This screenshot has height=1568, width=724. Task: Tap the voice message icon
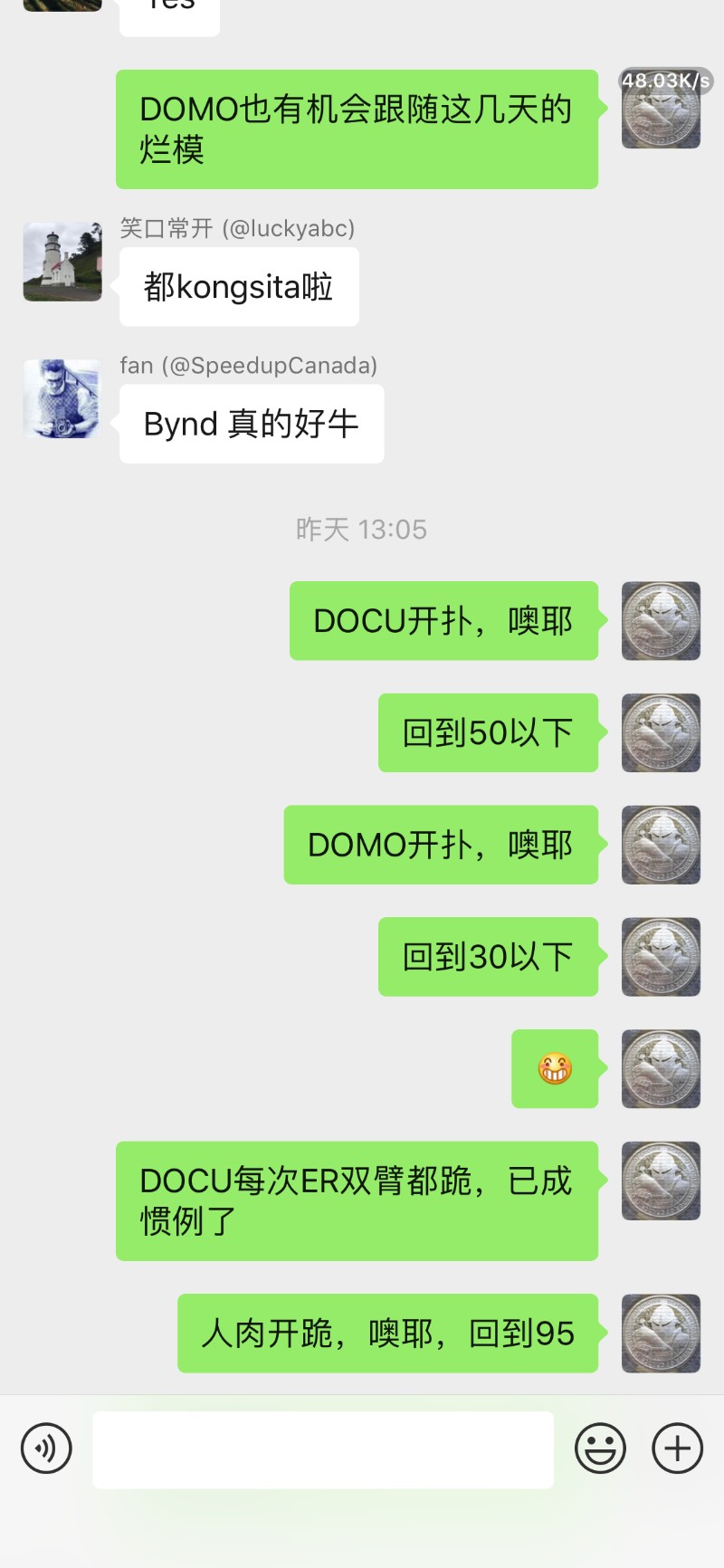pos(46,1448)
